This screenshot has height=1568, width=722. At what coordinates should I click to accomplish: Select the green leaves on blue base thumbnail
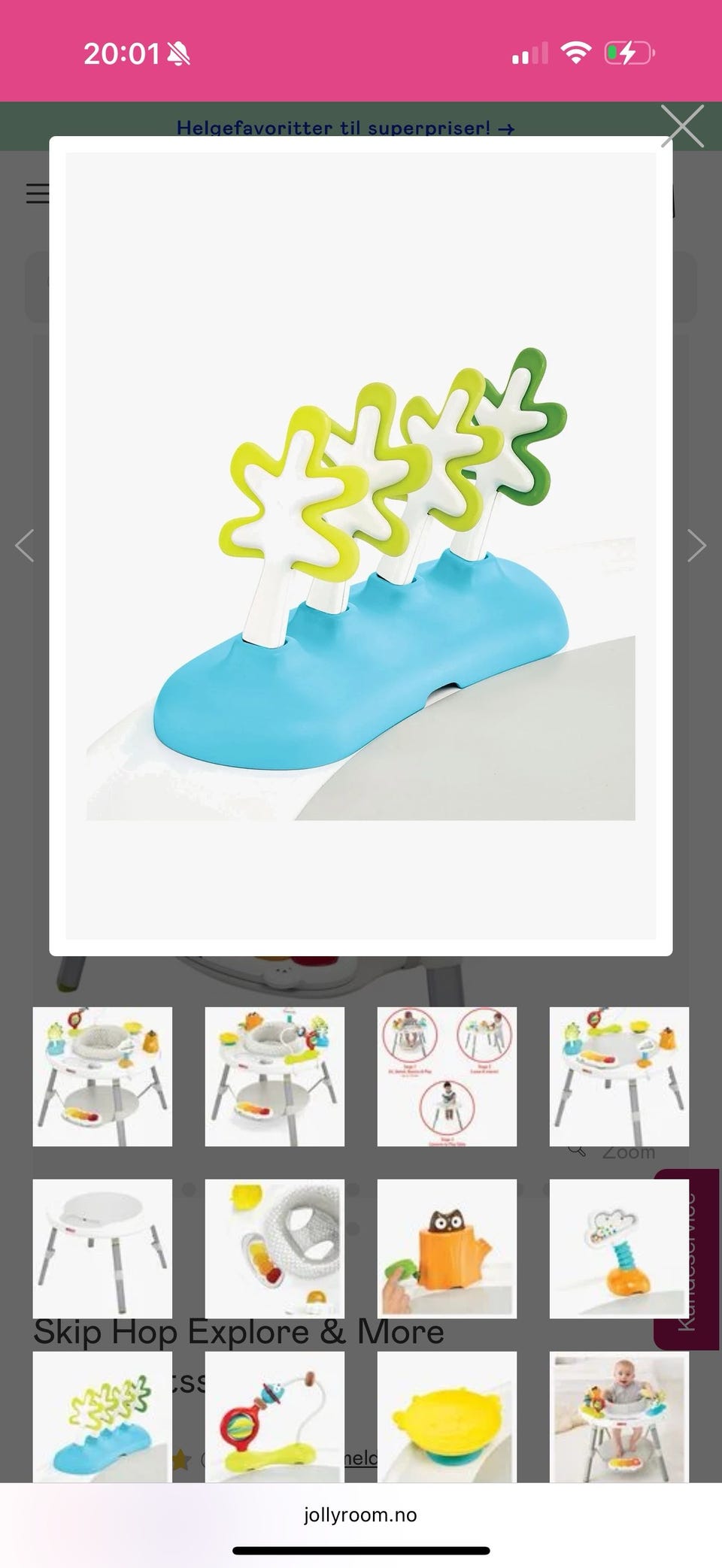[x=102, y=1417]
